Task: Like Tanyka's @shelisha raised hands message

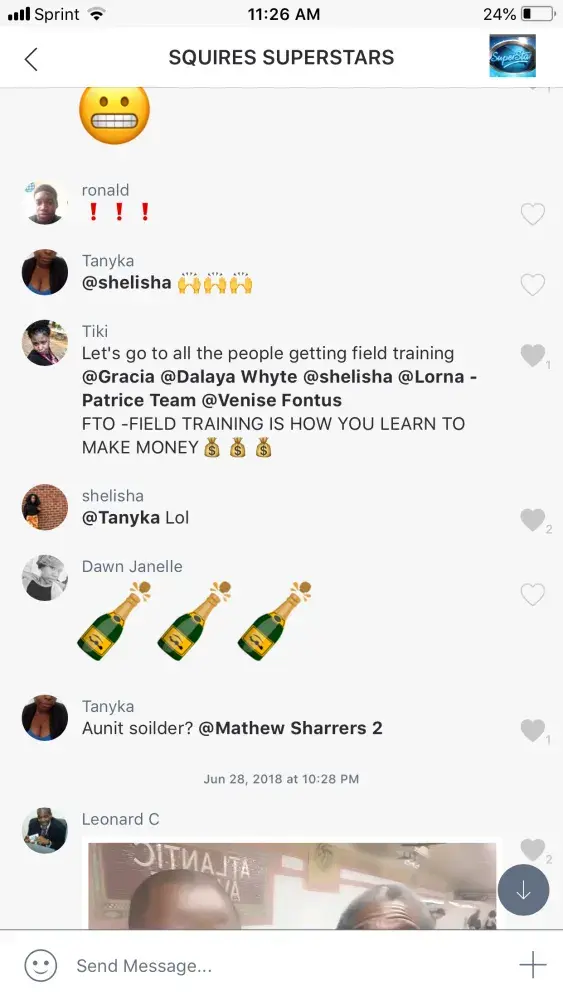Action: click(532, 285)
